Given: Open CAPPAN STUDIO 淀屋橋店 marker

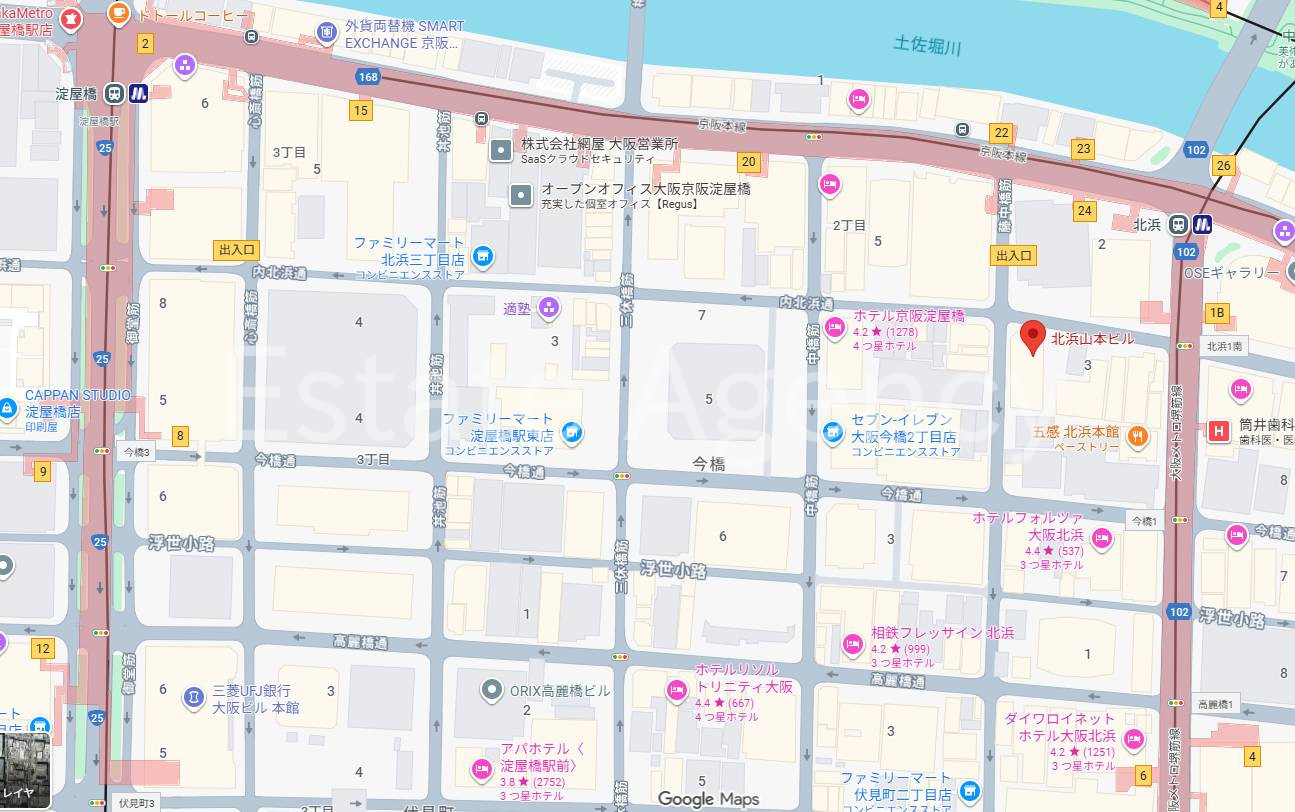Looking at the screenshot, I should [6, 408].
